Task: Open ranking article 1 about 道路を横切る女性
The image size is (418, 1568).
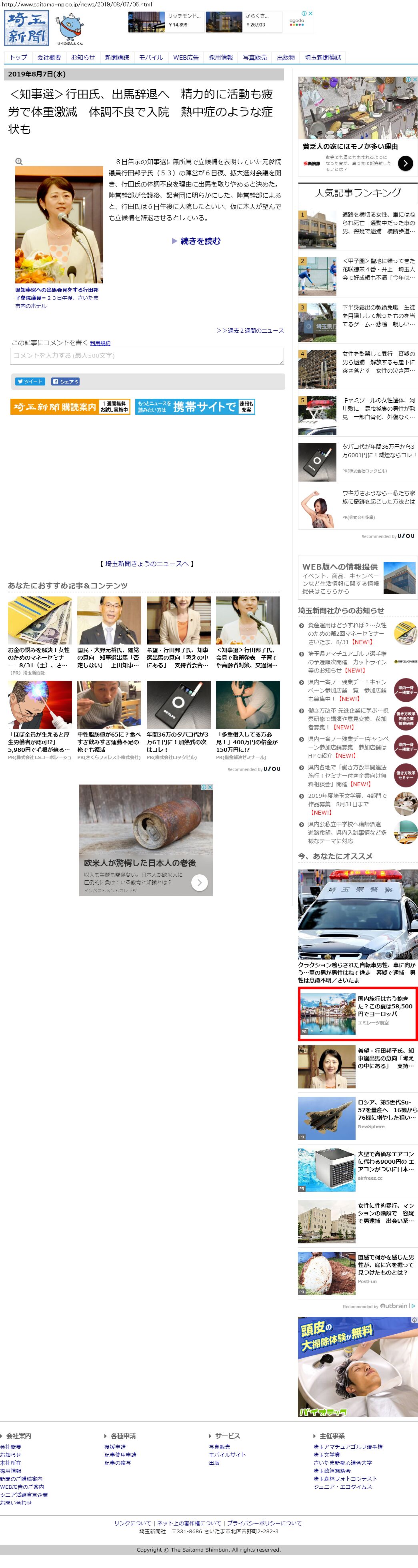Action: tap(378, 223)
